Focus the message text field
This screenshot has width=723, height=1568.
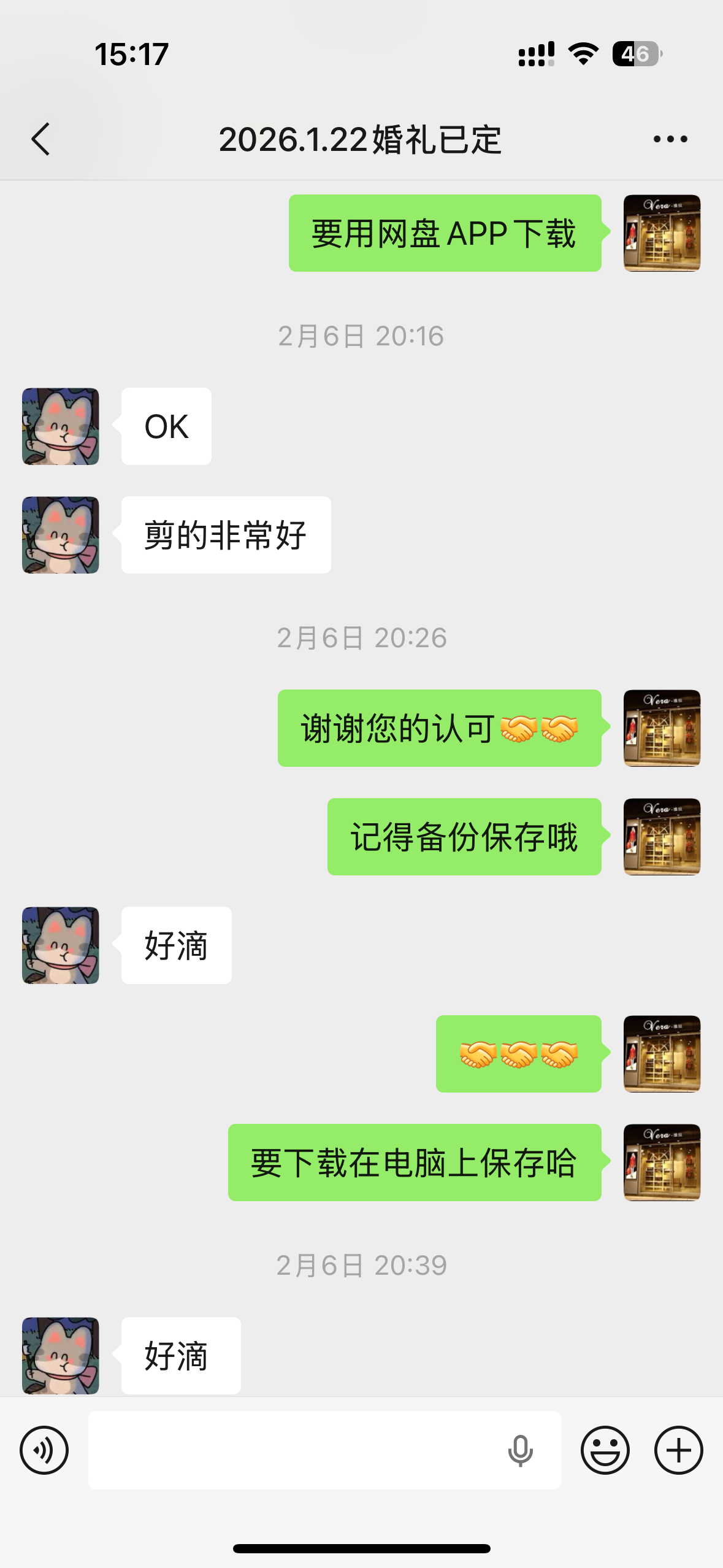[x=294, y=1450]
